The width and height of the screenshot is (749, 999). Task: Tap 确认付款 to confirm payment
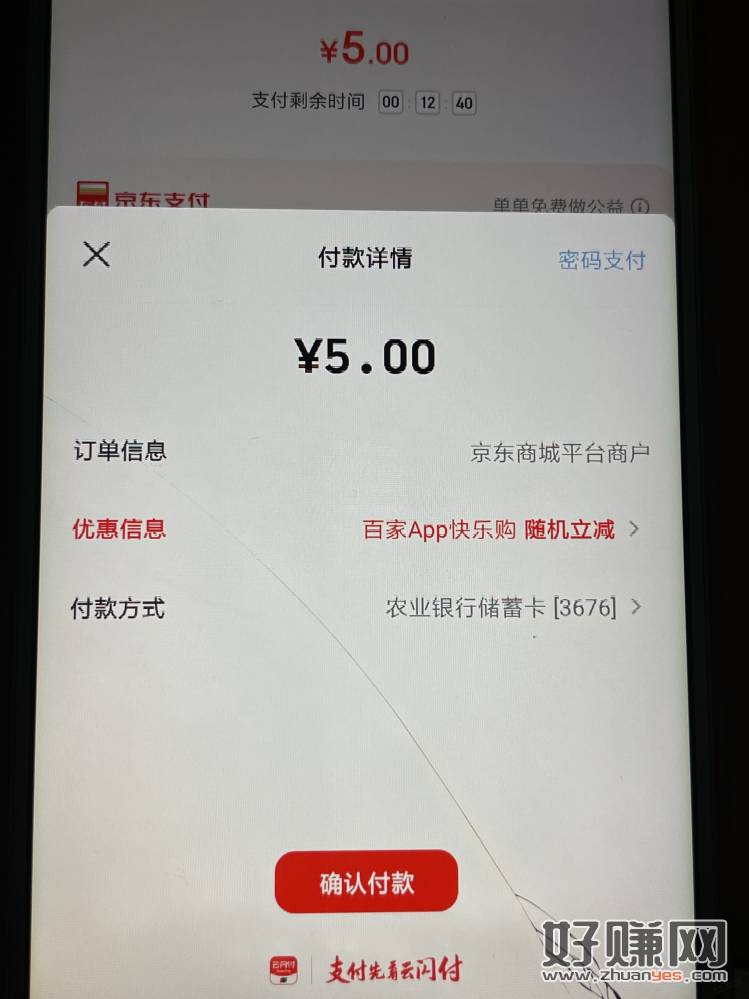point(366,882)
